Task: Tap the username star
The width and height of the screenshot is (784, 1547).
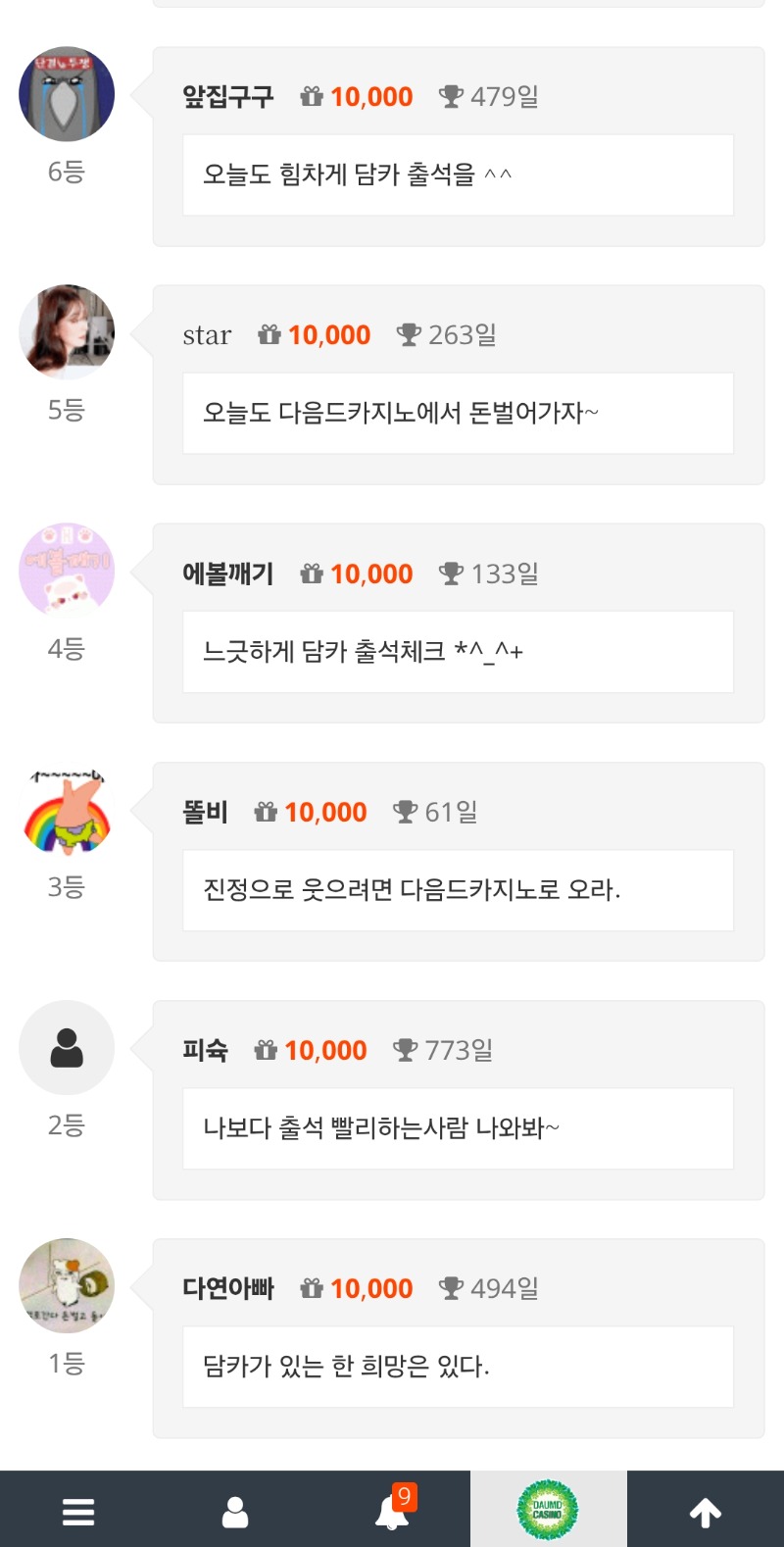Action: pos(207,335)
